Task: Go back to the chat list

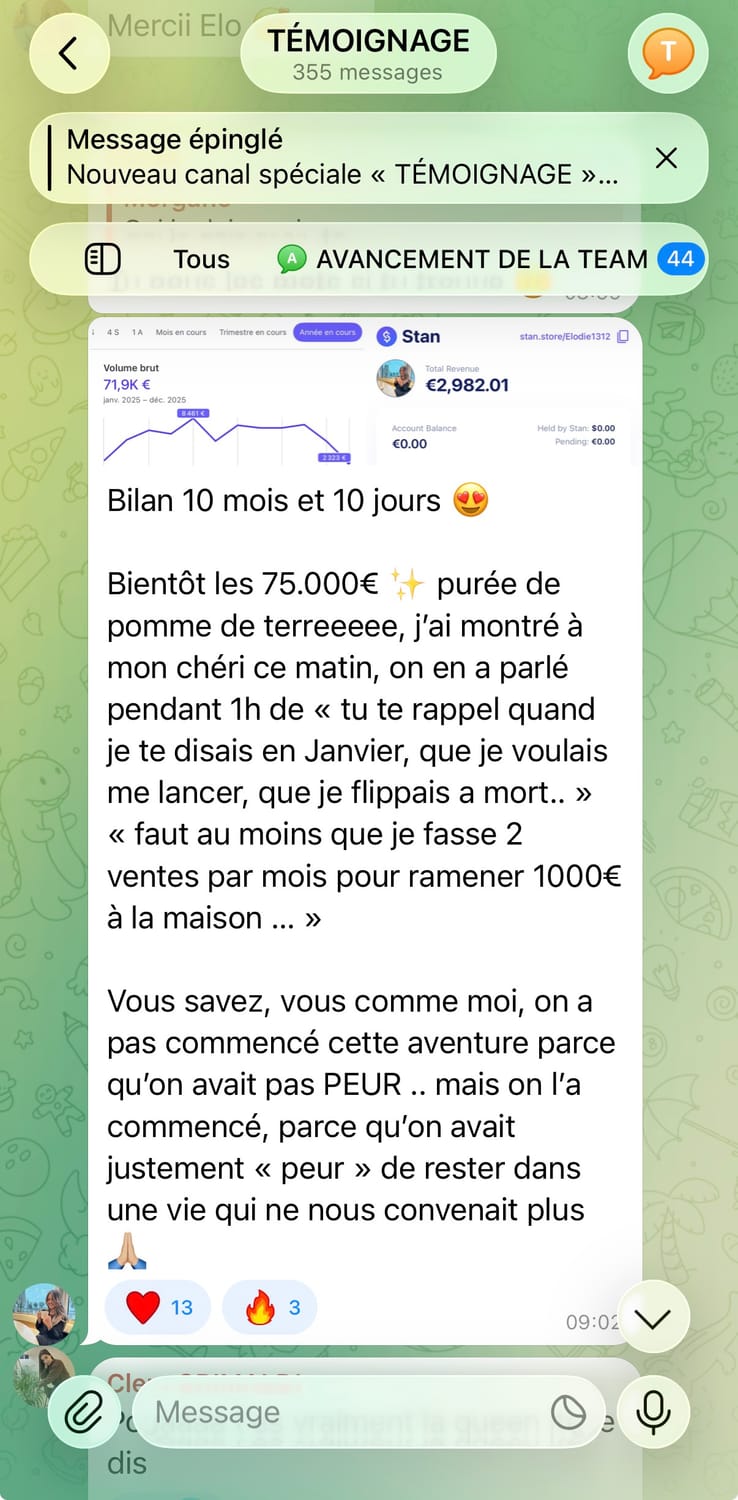Action: [69, 53]
